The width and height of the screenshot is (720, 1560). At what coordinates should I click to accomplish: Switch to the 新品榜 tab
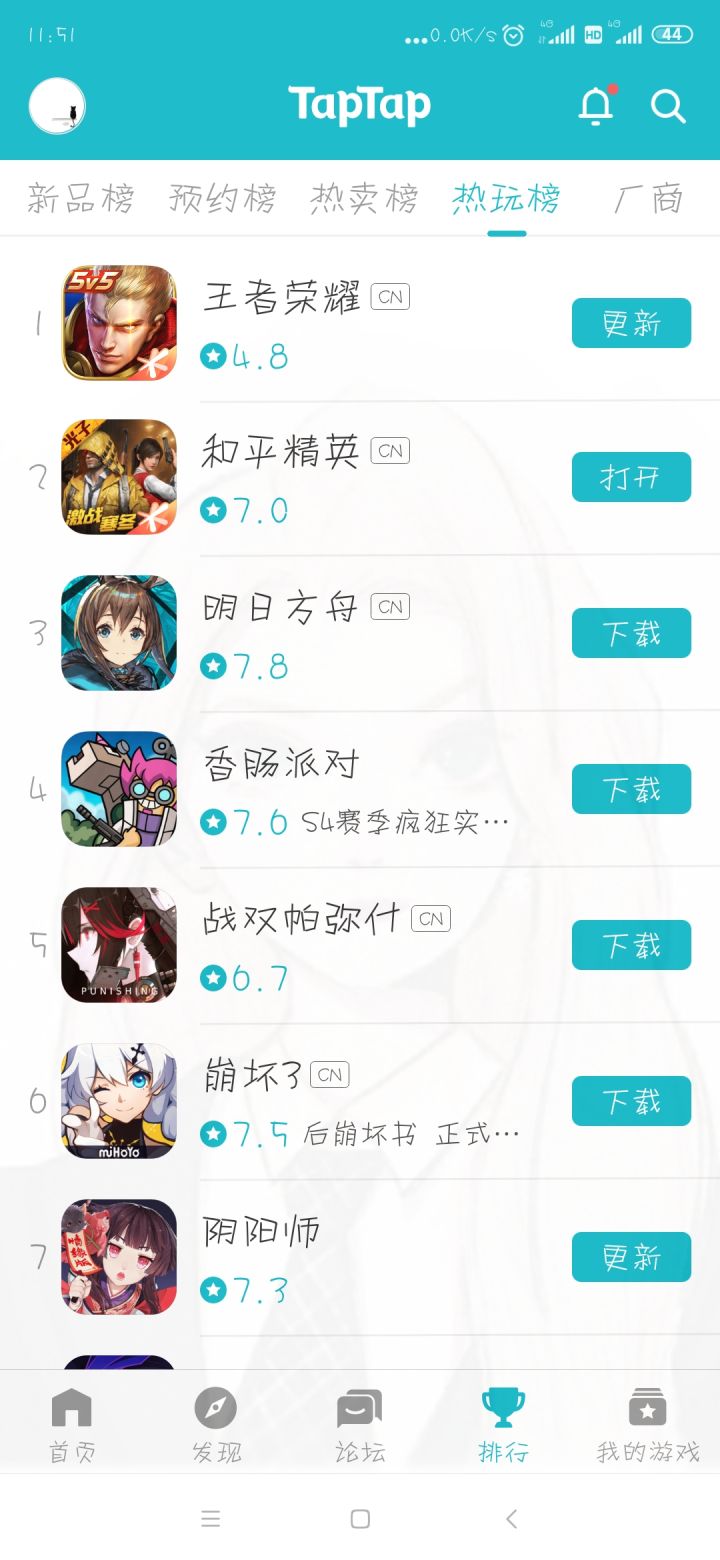click(80, 198)
